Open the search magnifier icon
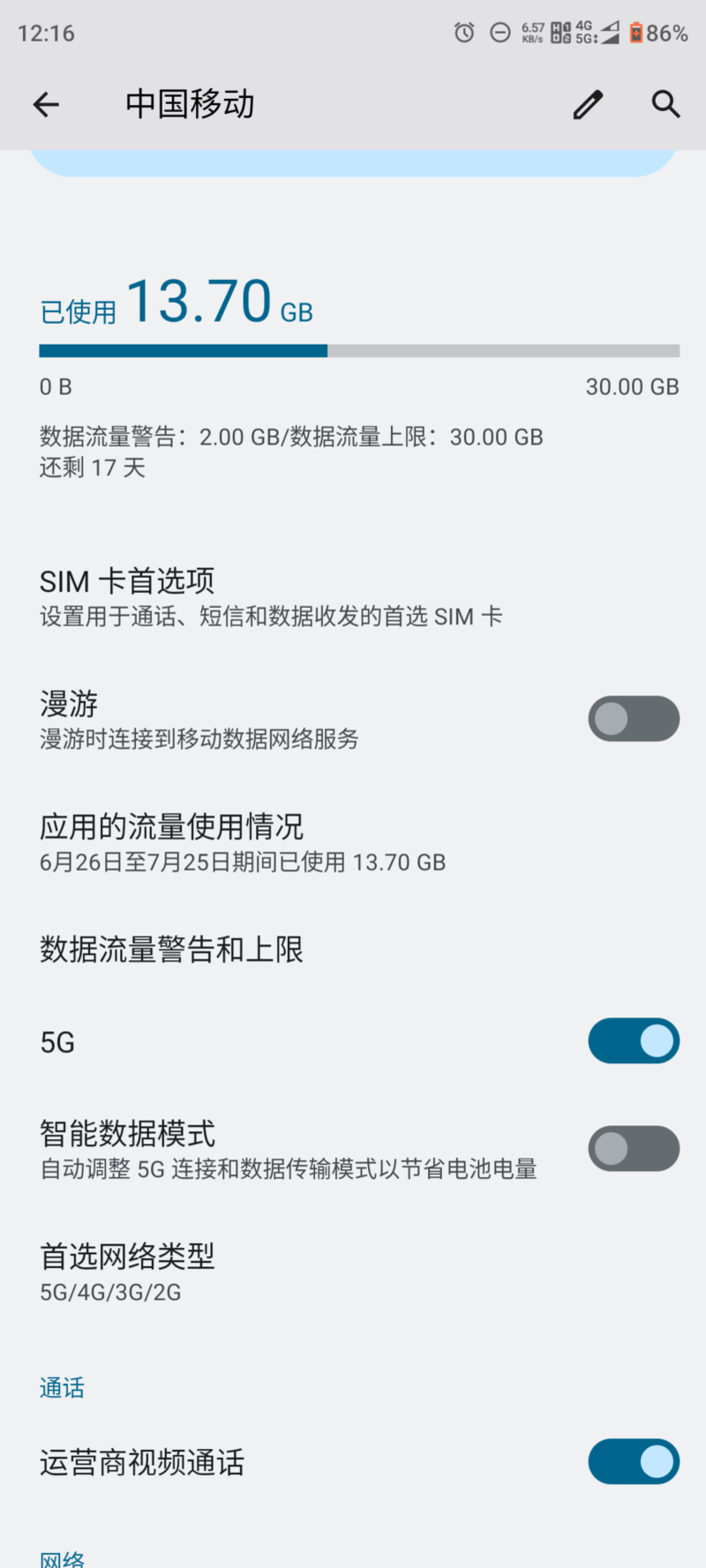This screenshot has width=706, height=1568. [x=665, y=104]
